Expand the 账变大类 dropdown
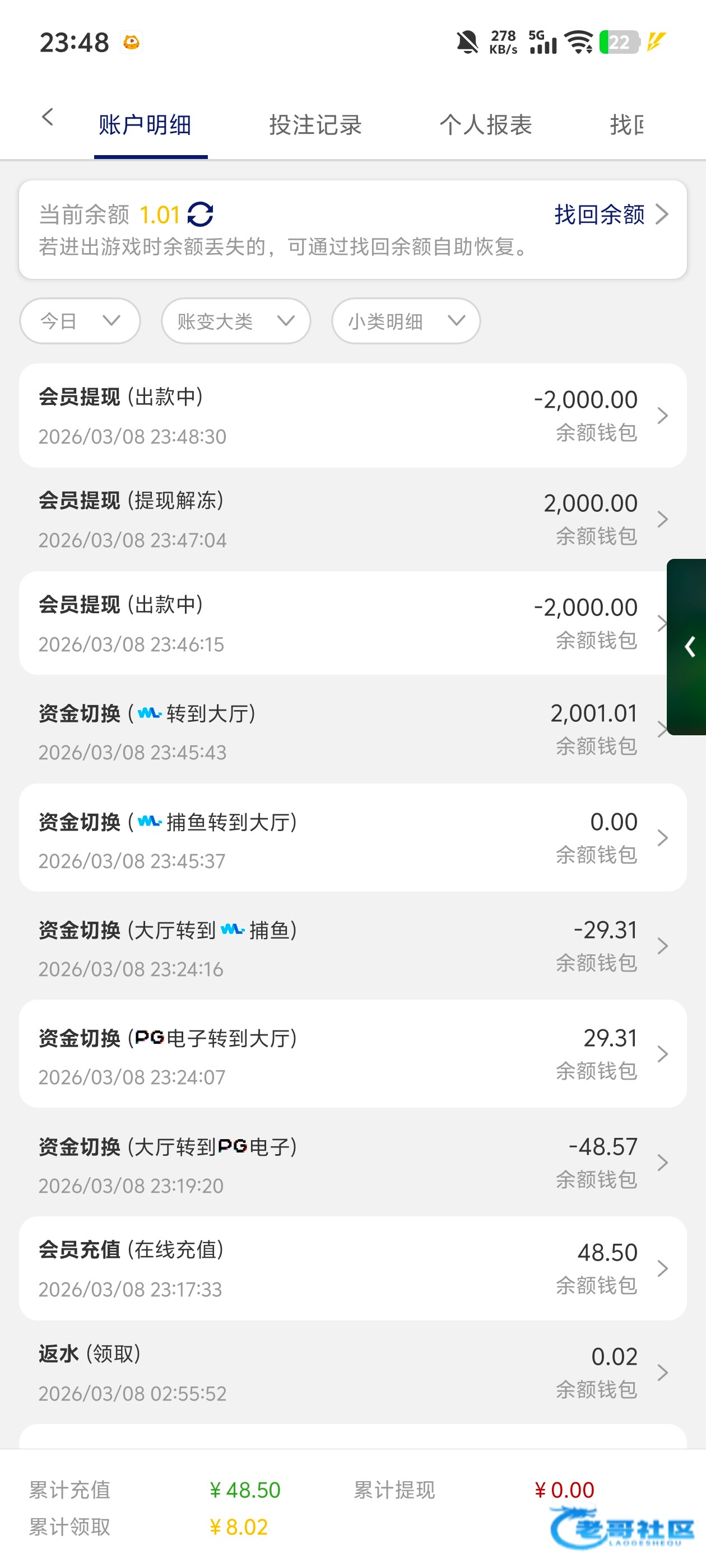This screenshot has width=706, height=1568. coord(236,321)
